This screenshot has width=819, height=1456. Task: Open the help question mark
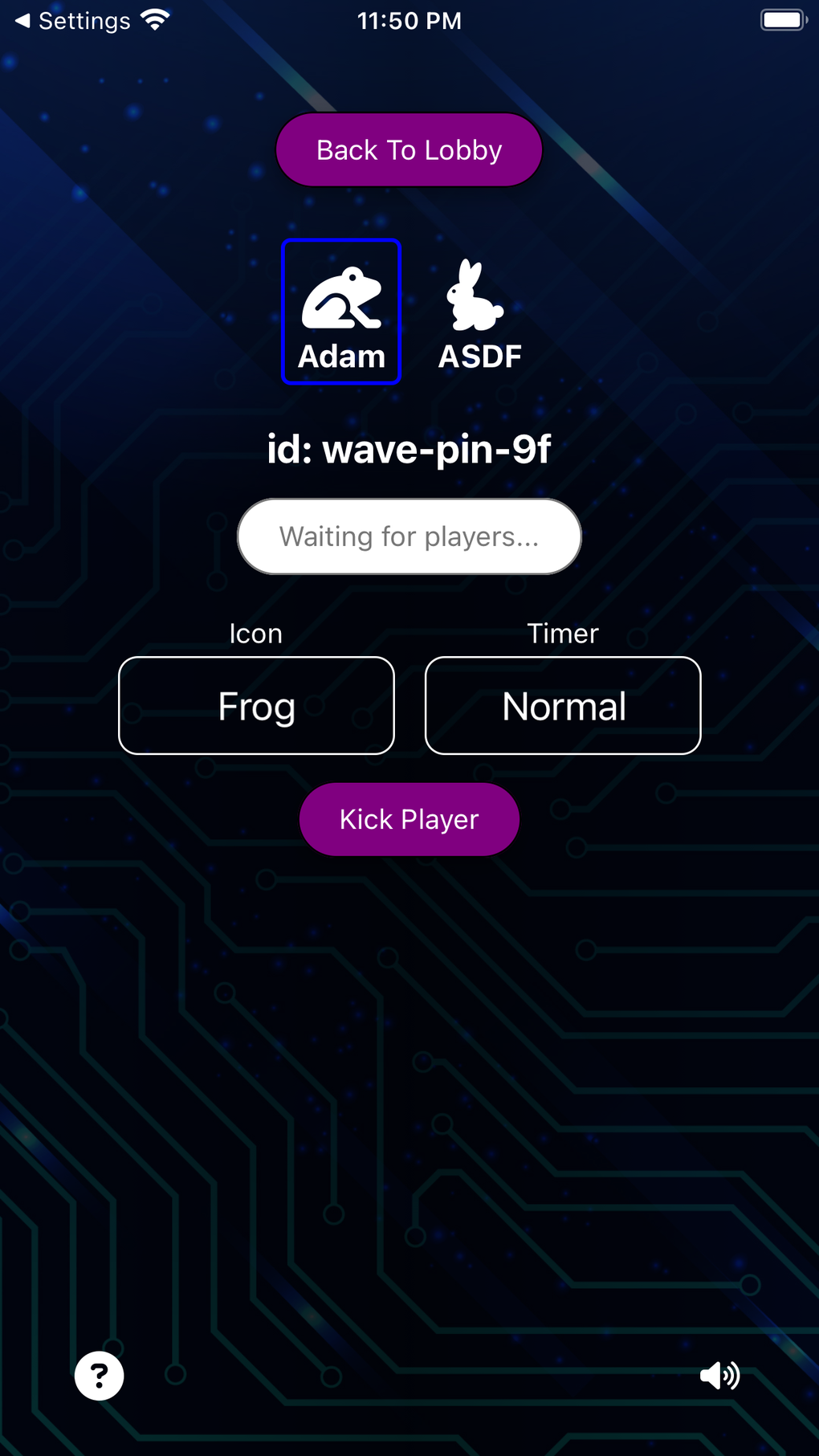[99, 1376]
